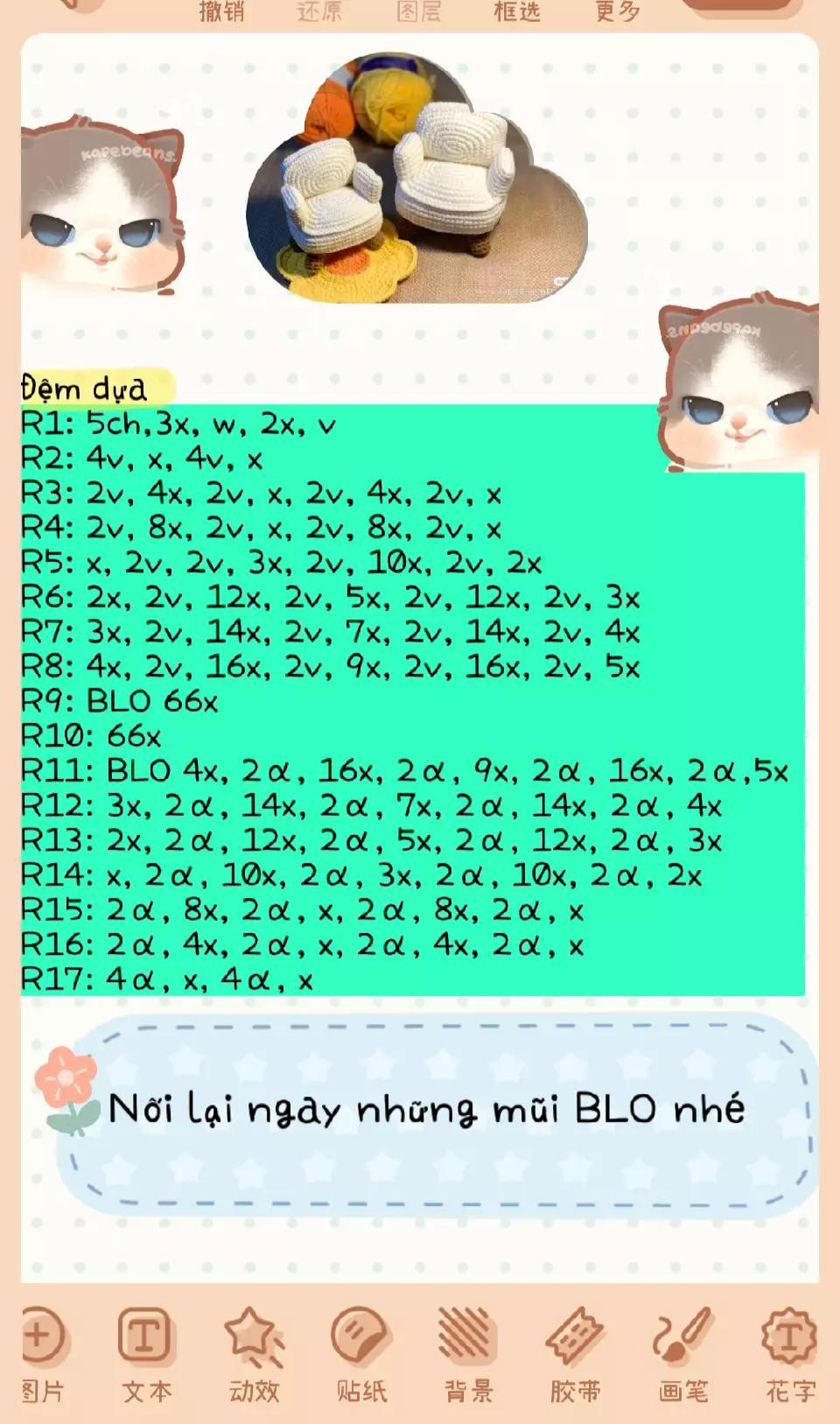Open the 贴纸 sticker library
840x1424 pixels.
click(x=360, y=1352)
